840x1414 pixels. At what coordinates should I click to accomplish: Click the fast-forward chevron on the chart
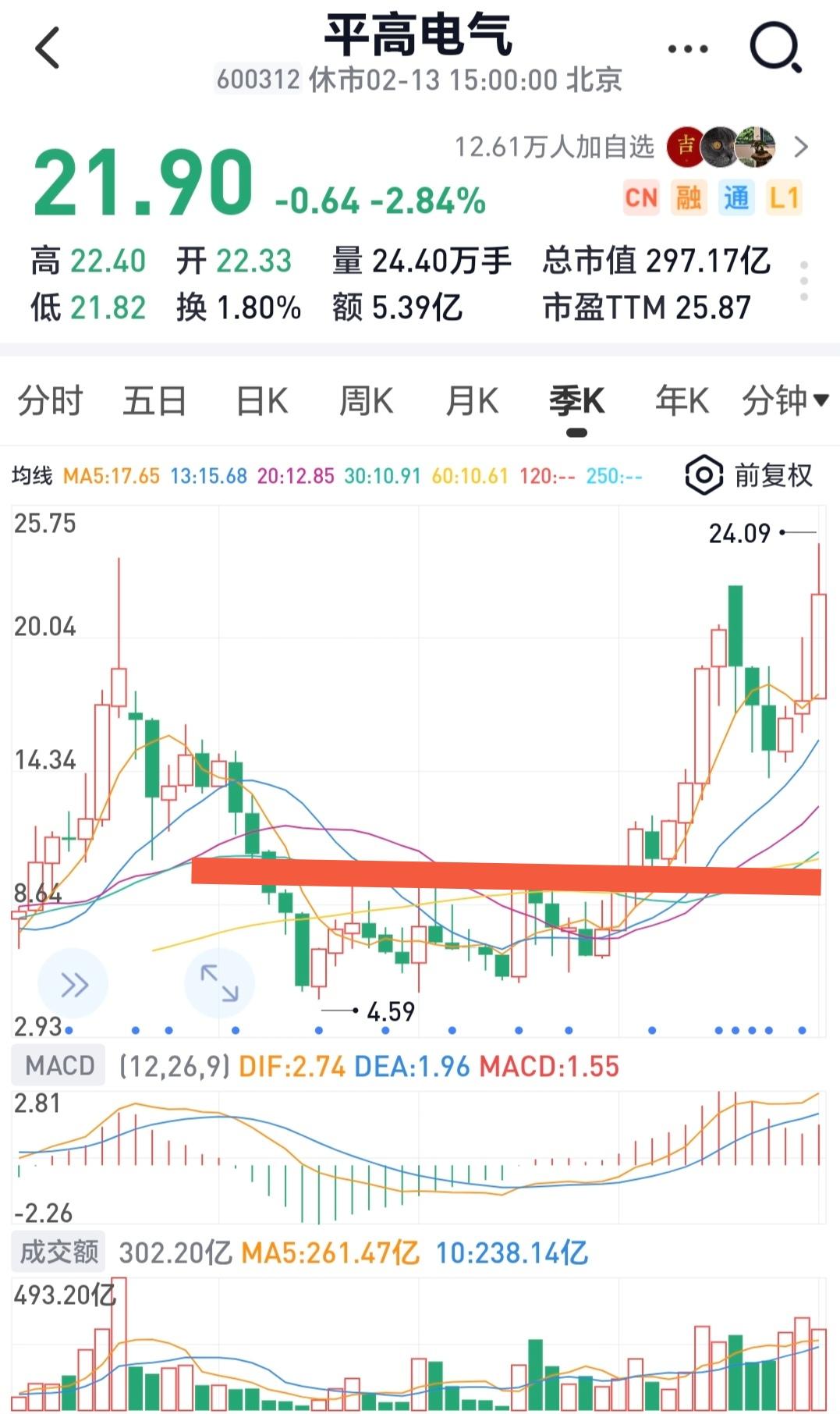[x=73, y=982]
